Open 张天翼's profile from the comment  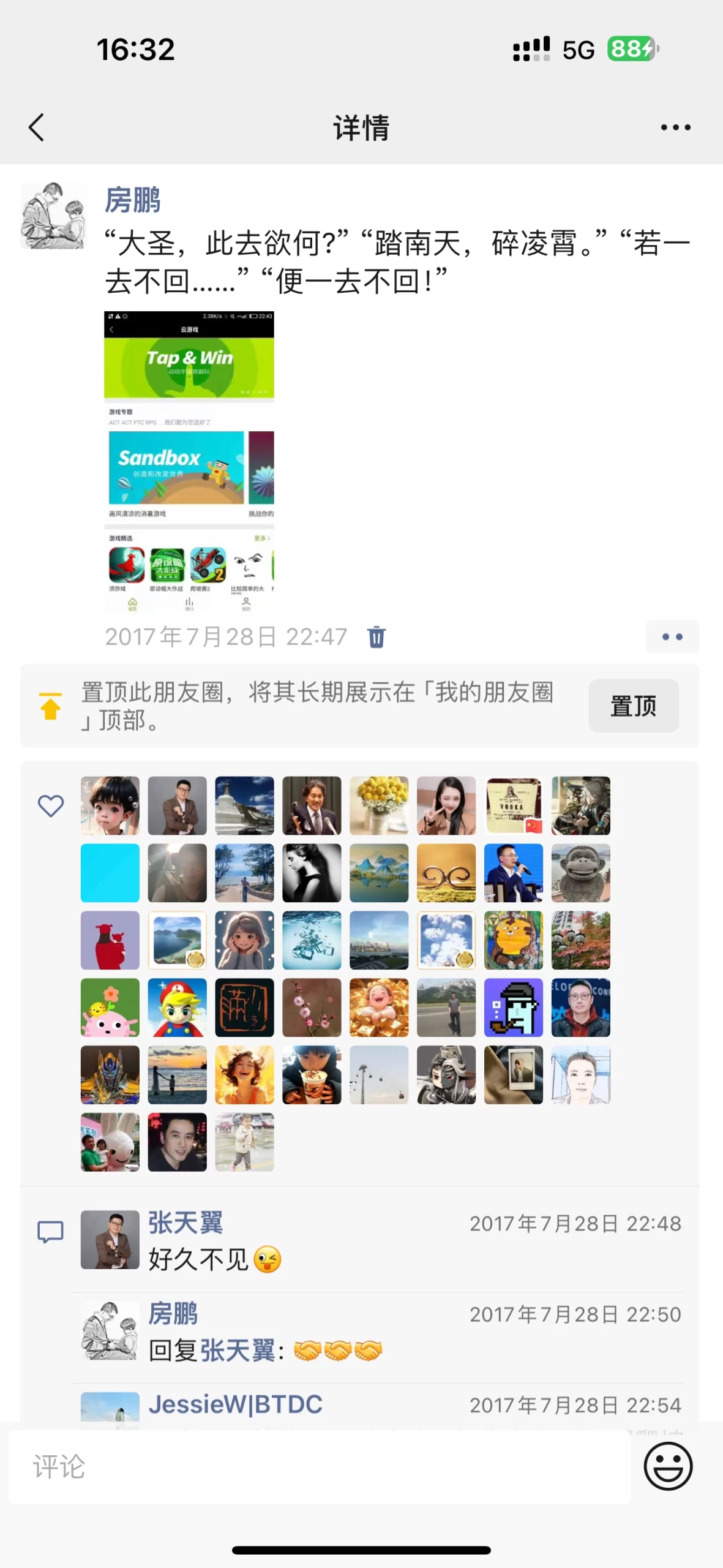click(x=185, y=1223)
